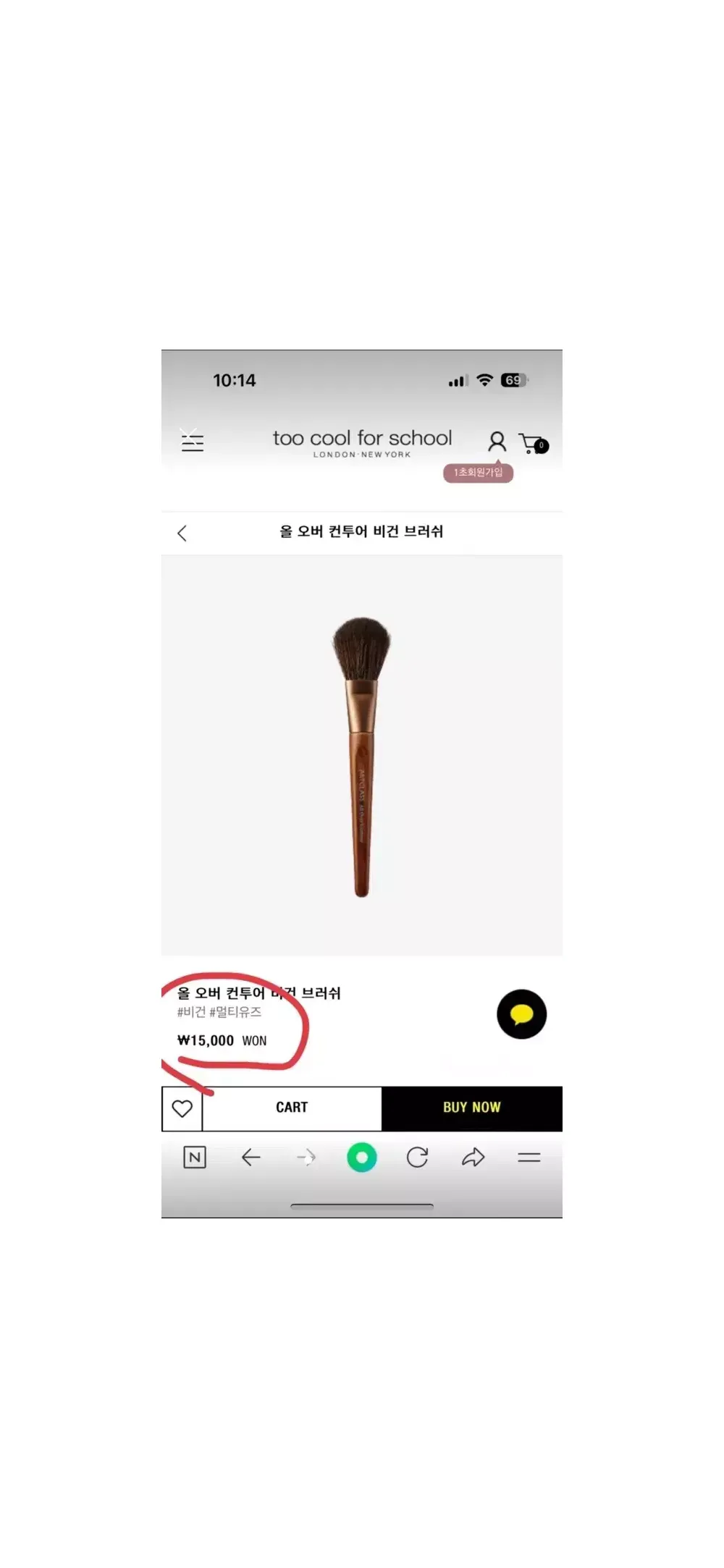Add product to wishlist with heart
This screenshot has width=724, height=1568.
pos(182,1108)
